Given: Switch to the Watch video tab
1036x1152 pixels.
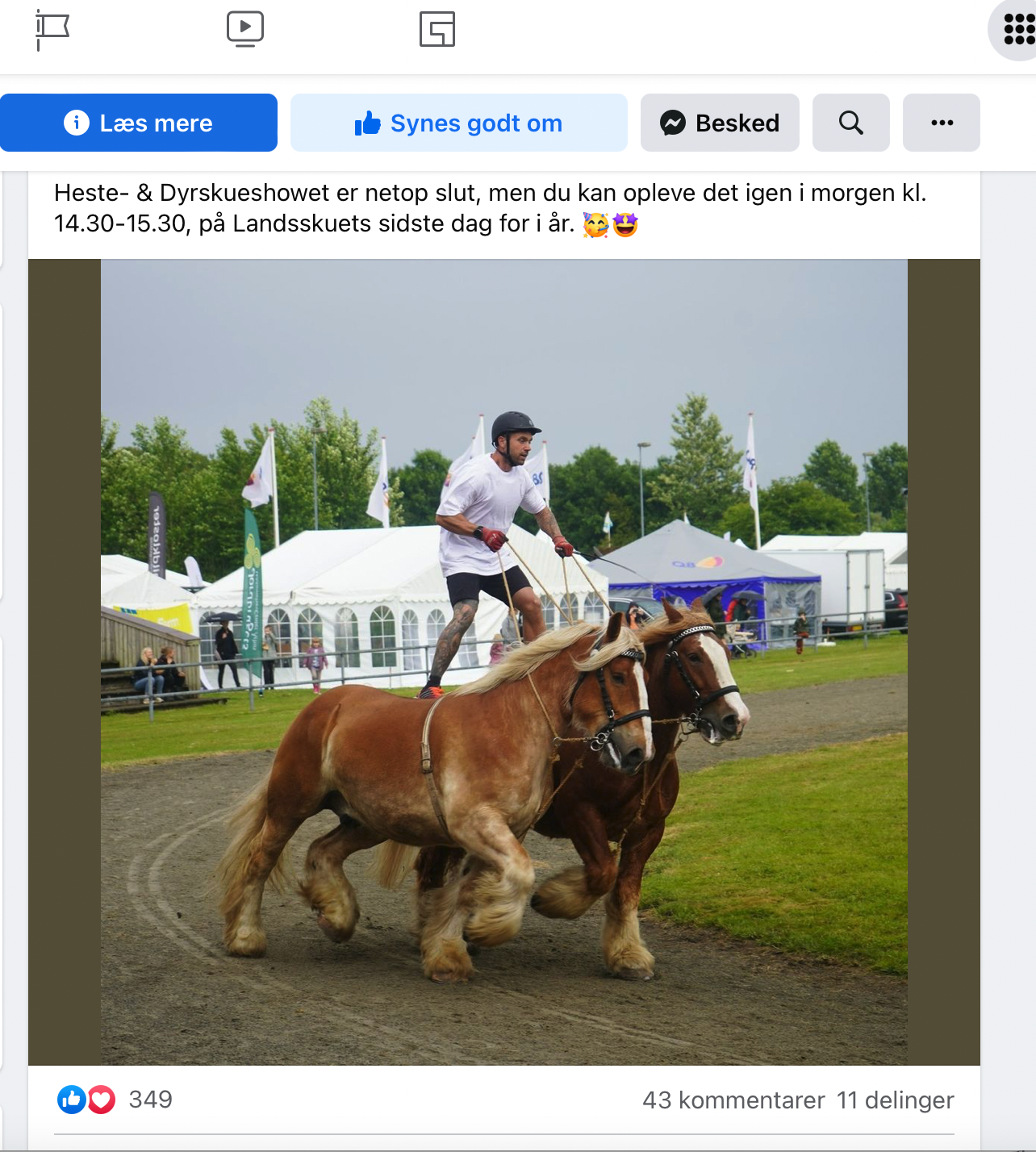Looking at the screenshot, I should point(244,29).
